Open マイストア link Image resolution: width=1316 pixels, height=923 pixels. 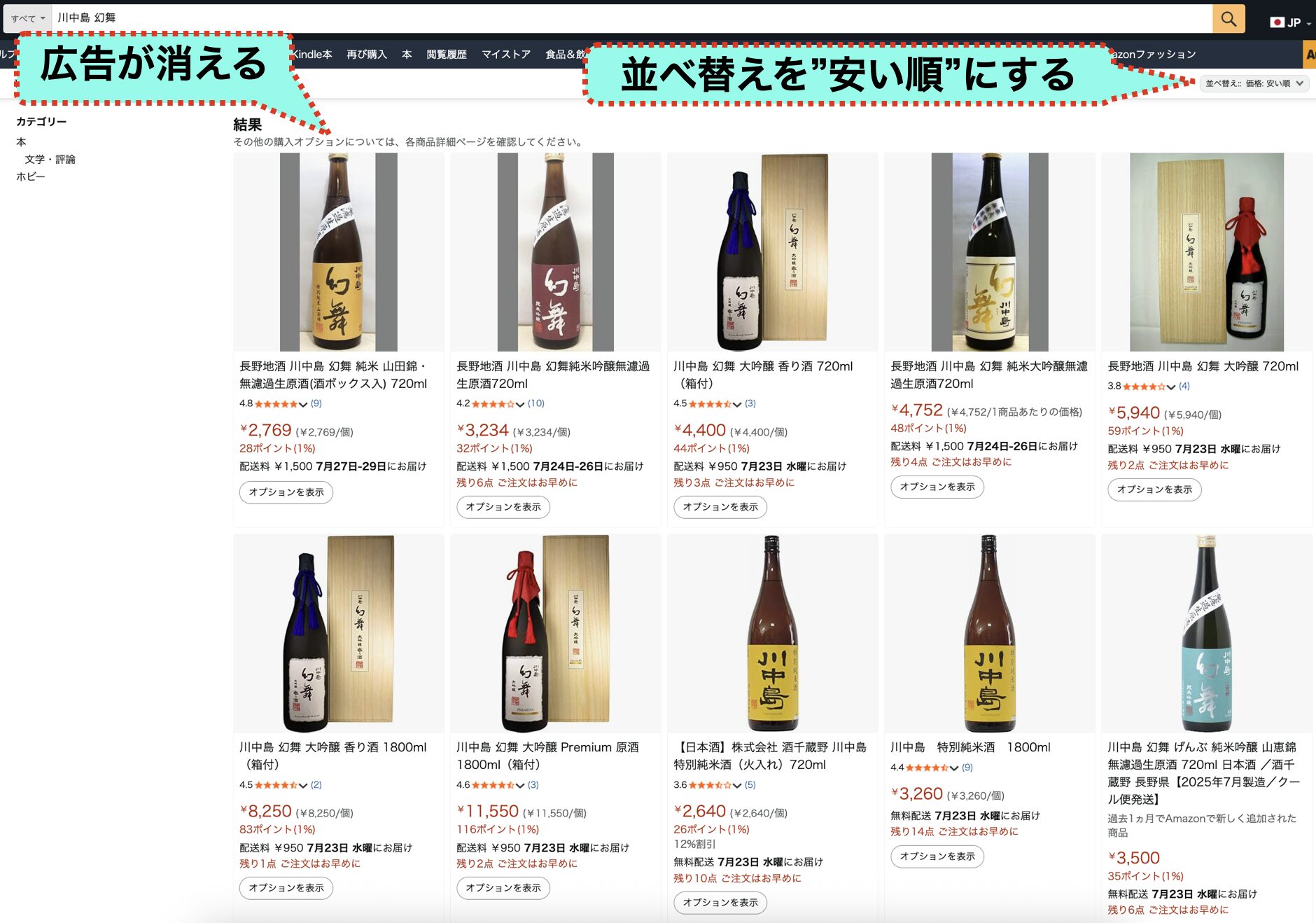click(x=505, y=55)
